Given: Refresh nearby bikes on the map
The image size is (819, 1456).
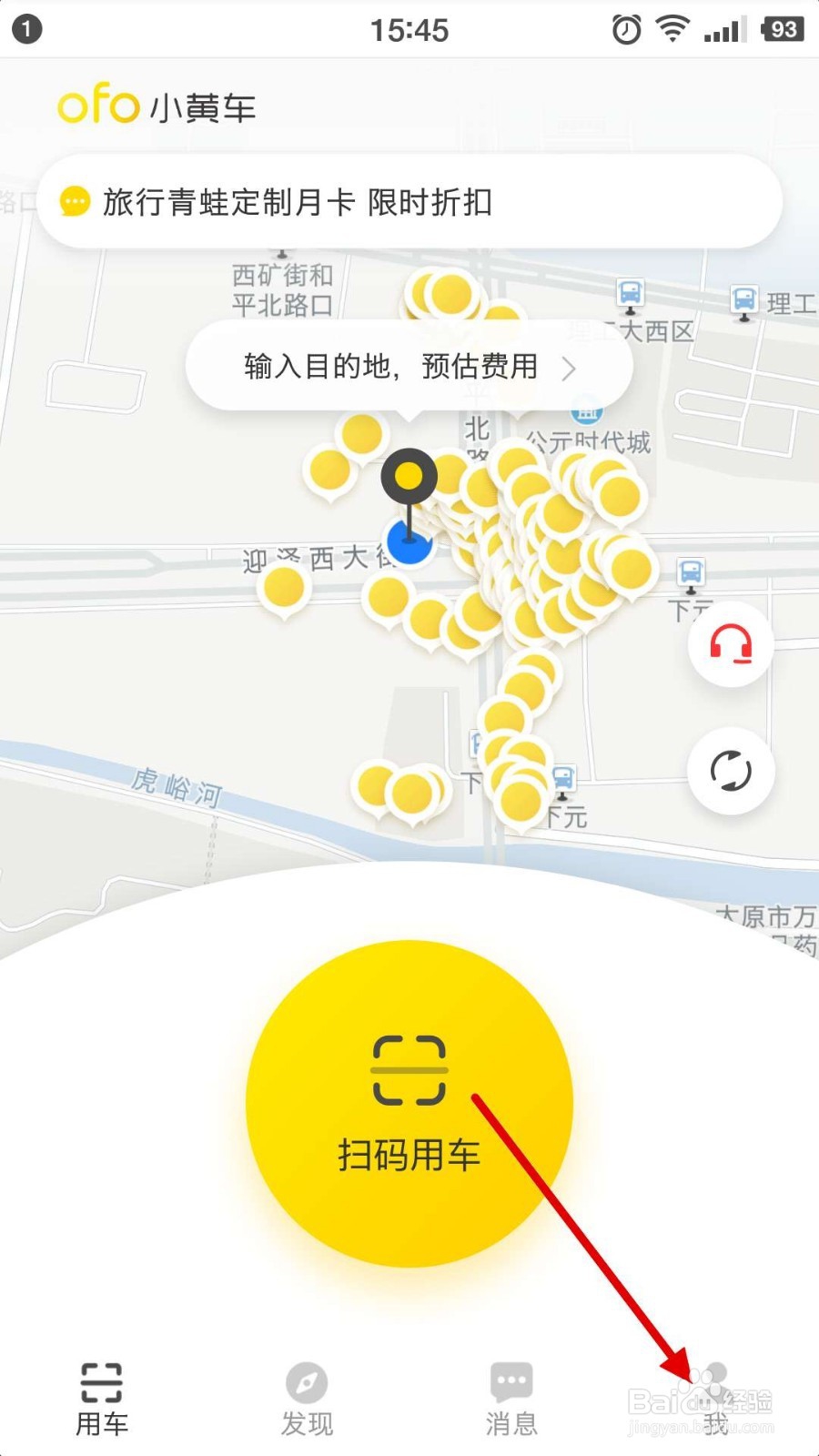Looking at the screenshot, I should 731,772.
